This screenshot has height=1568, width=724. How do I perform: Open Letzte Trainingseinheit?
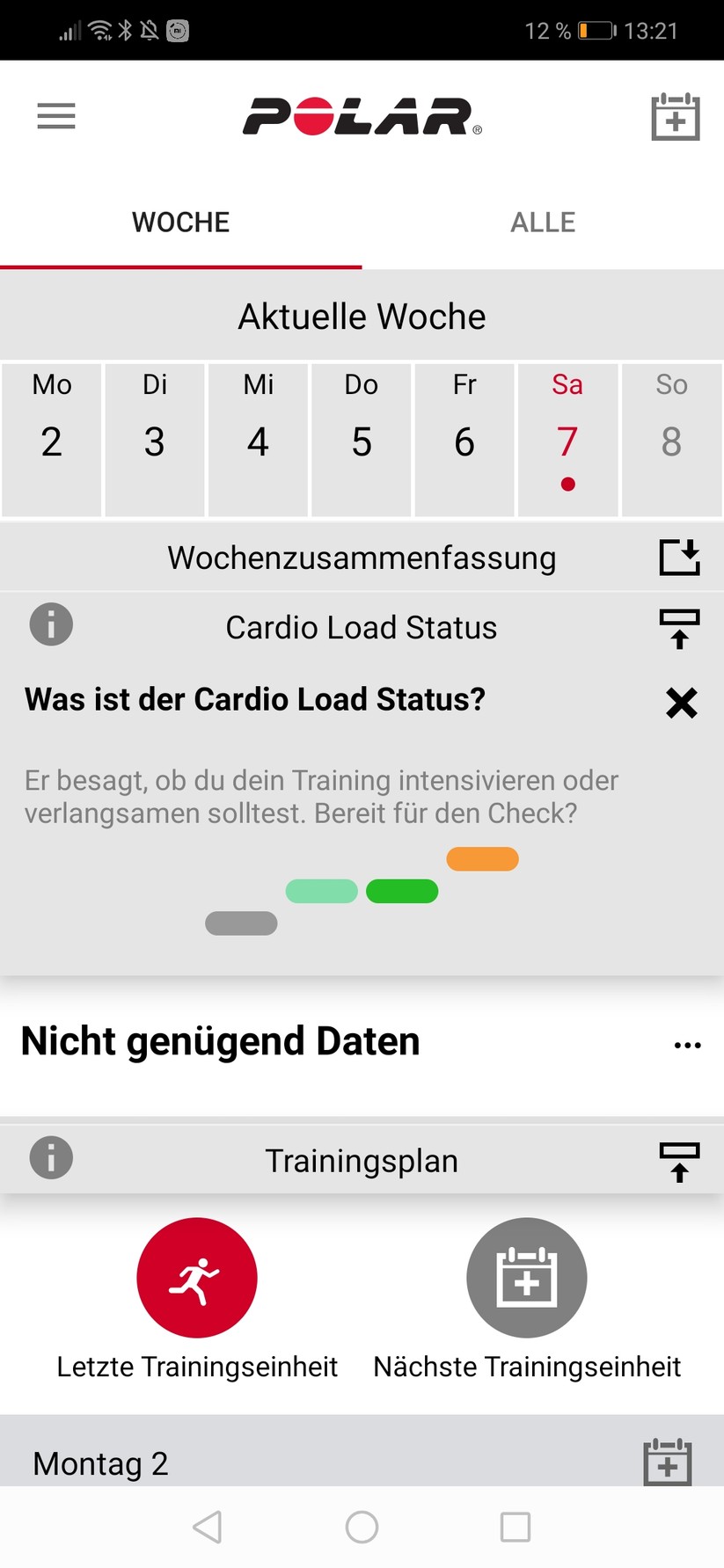[x=197, y=1277]
